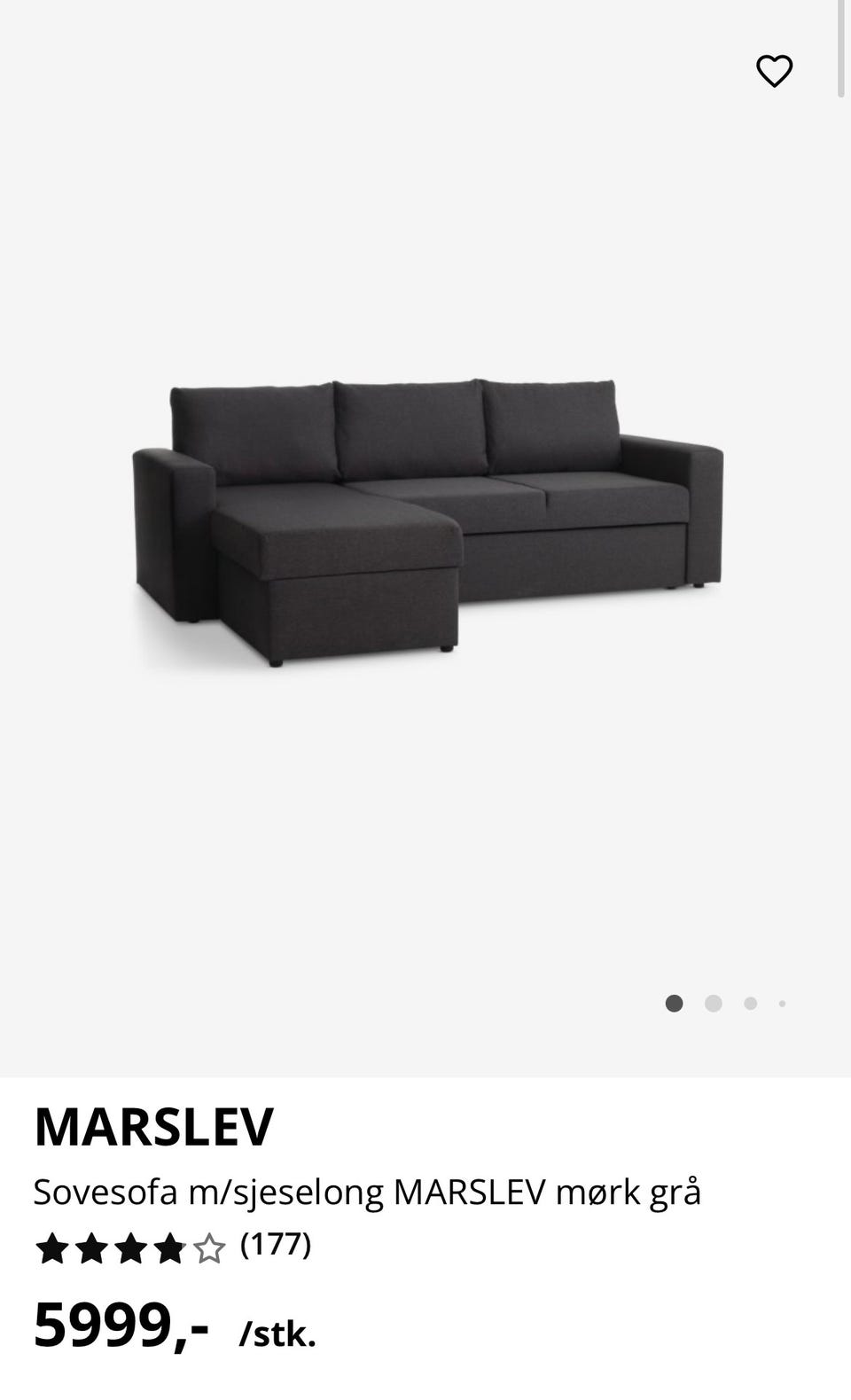Jump to the third image indicator dot
The height and width of the screenshot is (1400, 851).
click(751, 1004)
